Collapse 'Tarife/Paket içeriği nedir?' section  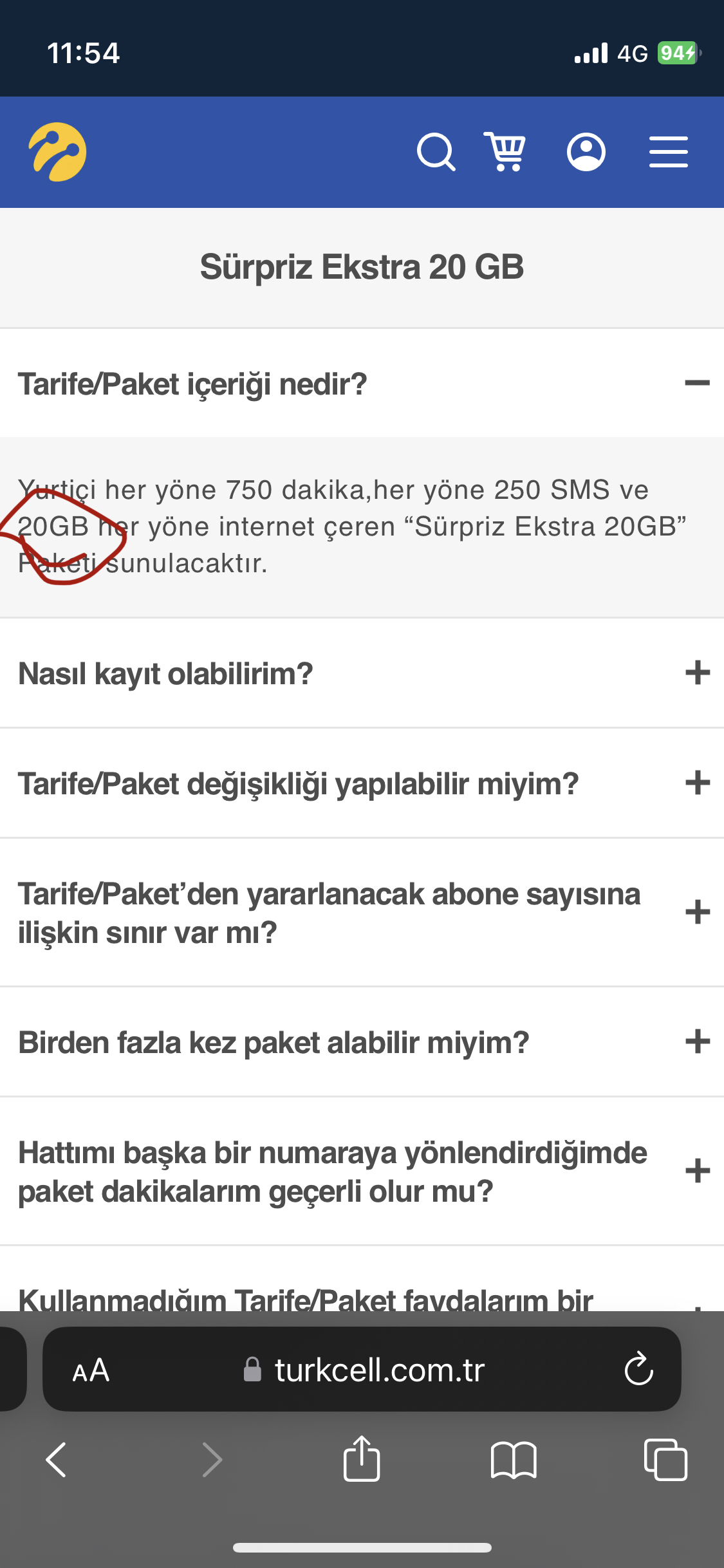click(362, 384)
